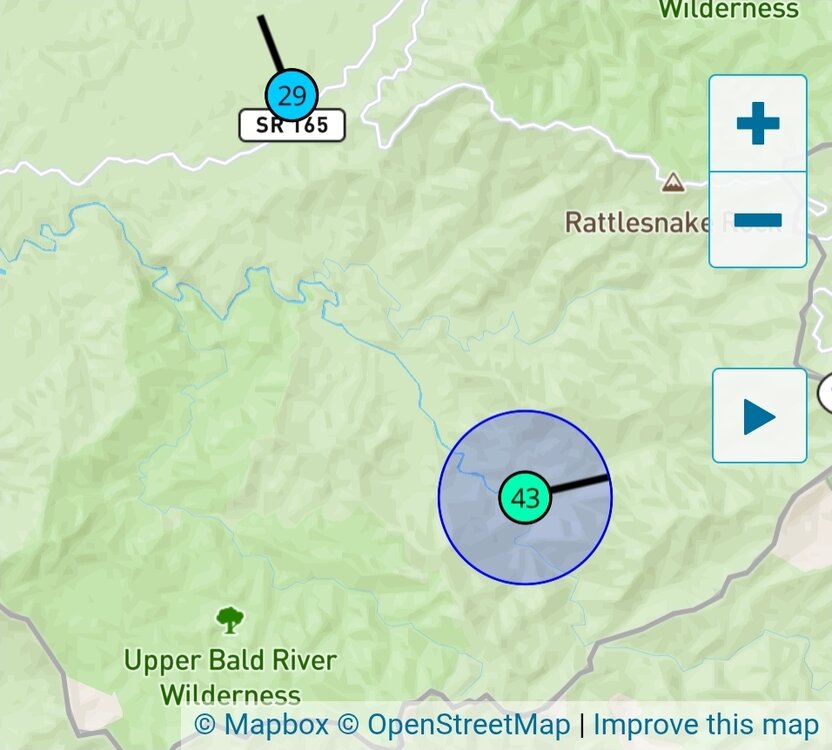Open the OpenStreetMap attribution link
This screenshot has width=832, height=750.
(453, 725)
